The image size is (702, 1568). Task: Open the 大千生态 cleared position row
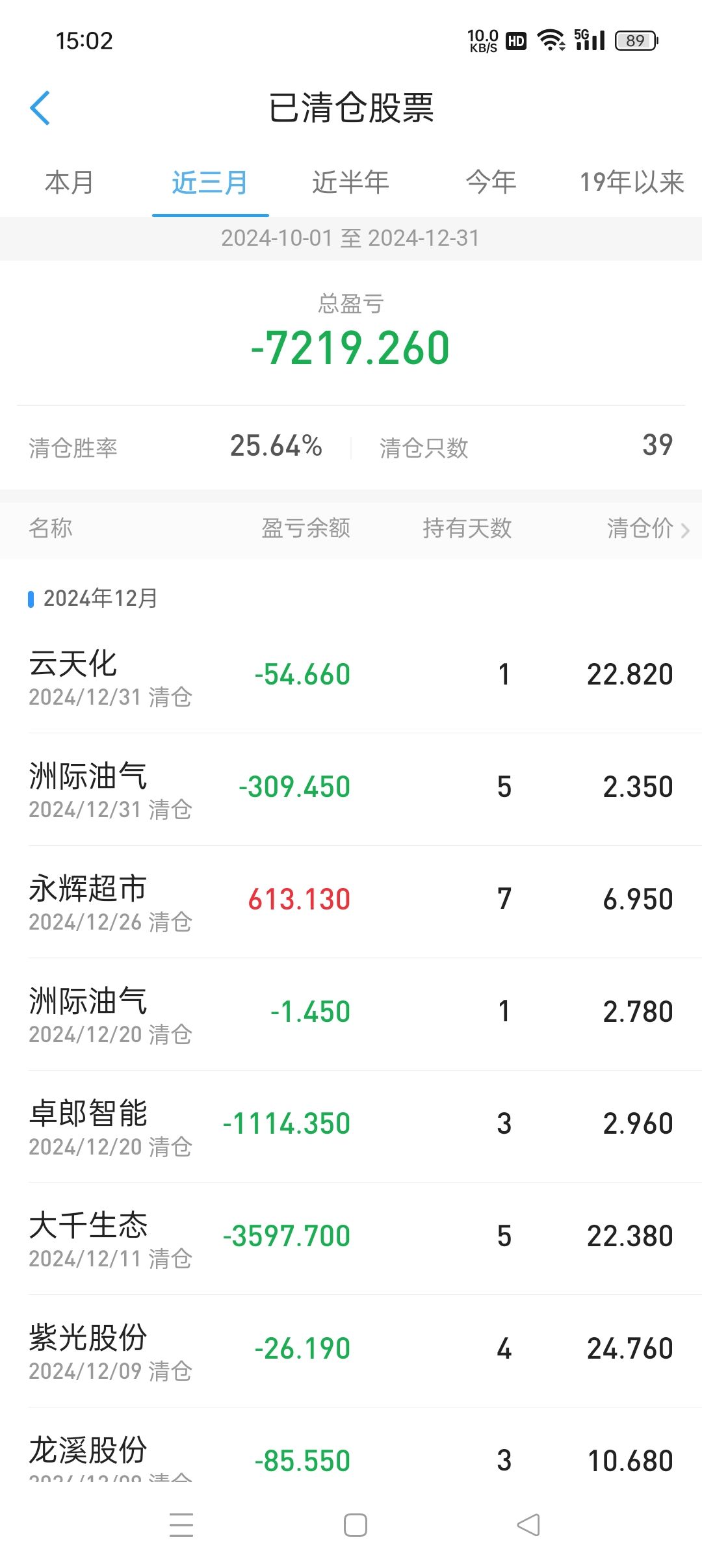[x=351, y=1238]
